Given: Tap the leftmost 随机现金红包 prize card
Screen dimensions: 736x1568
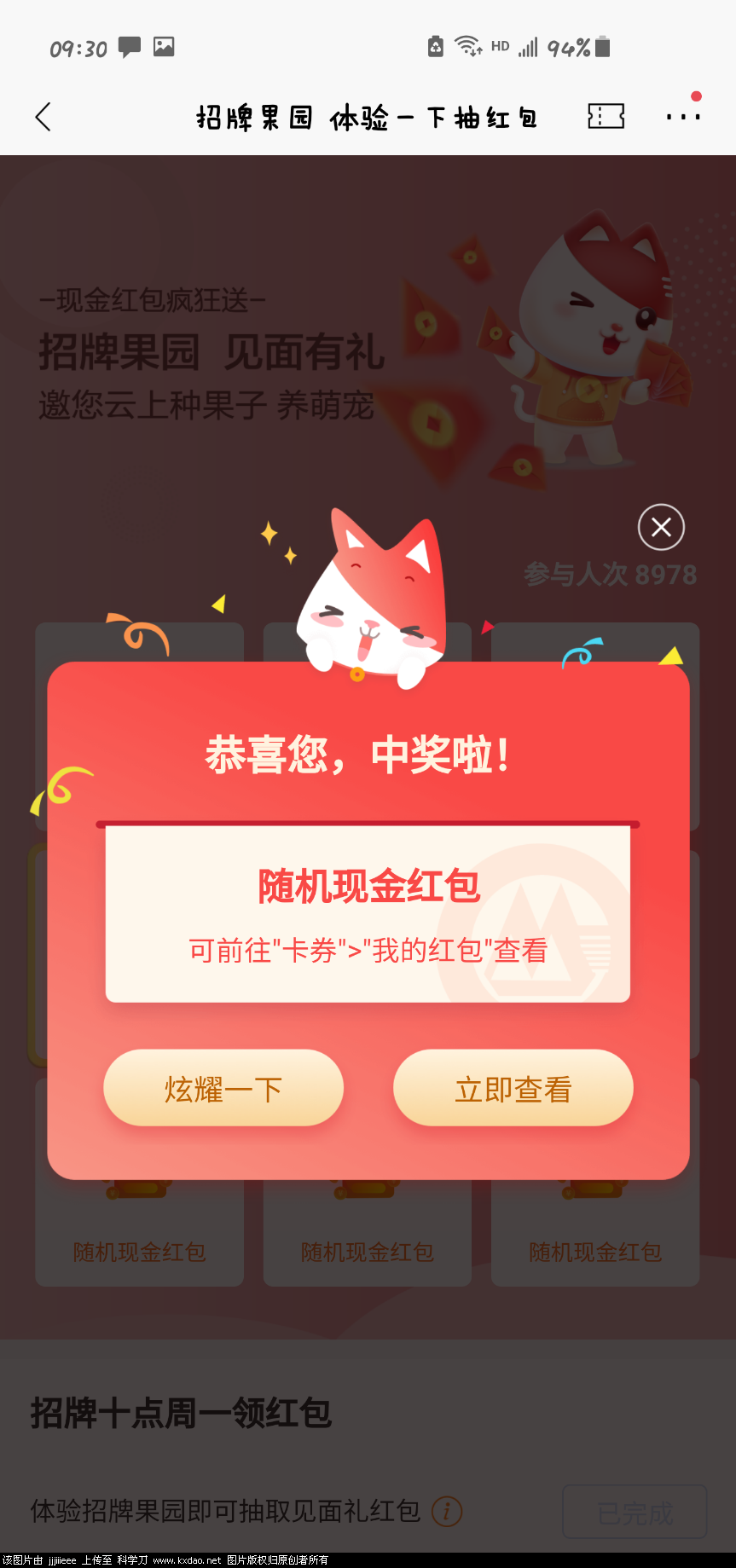Looking at the screenshot, I should tap(139, 1251).
